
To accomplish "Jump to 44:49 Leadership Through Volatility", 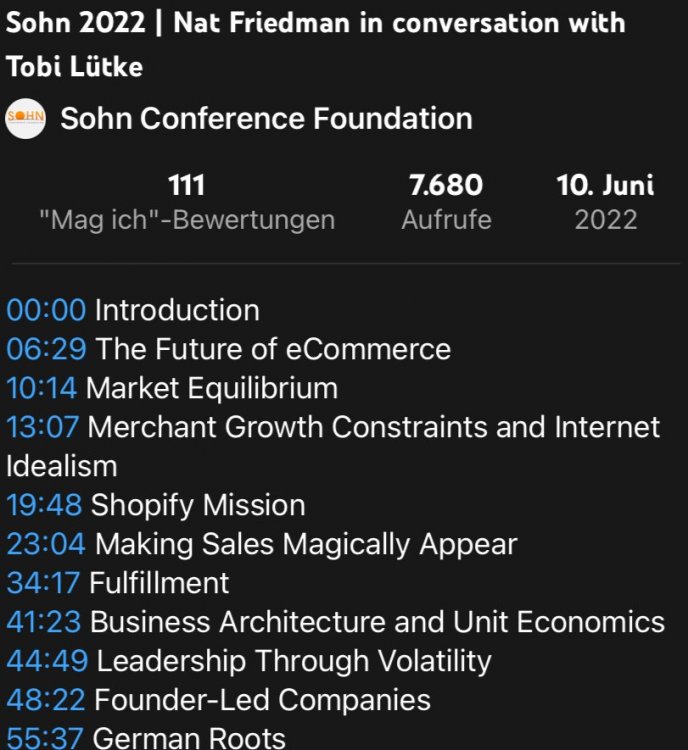I will click(x=46, y=660).
